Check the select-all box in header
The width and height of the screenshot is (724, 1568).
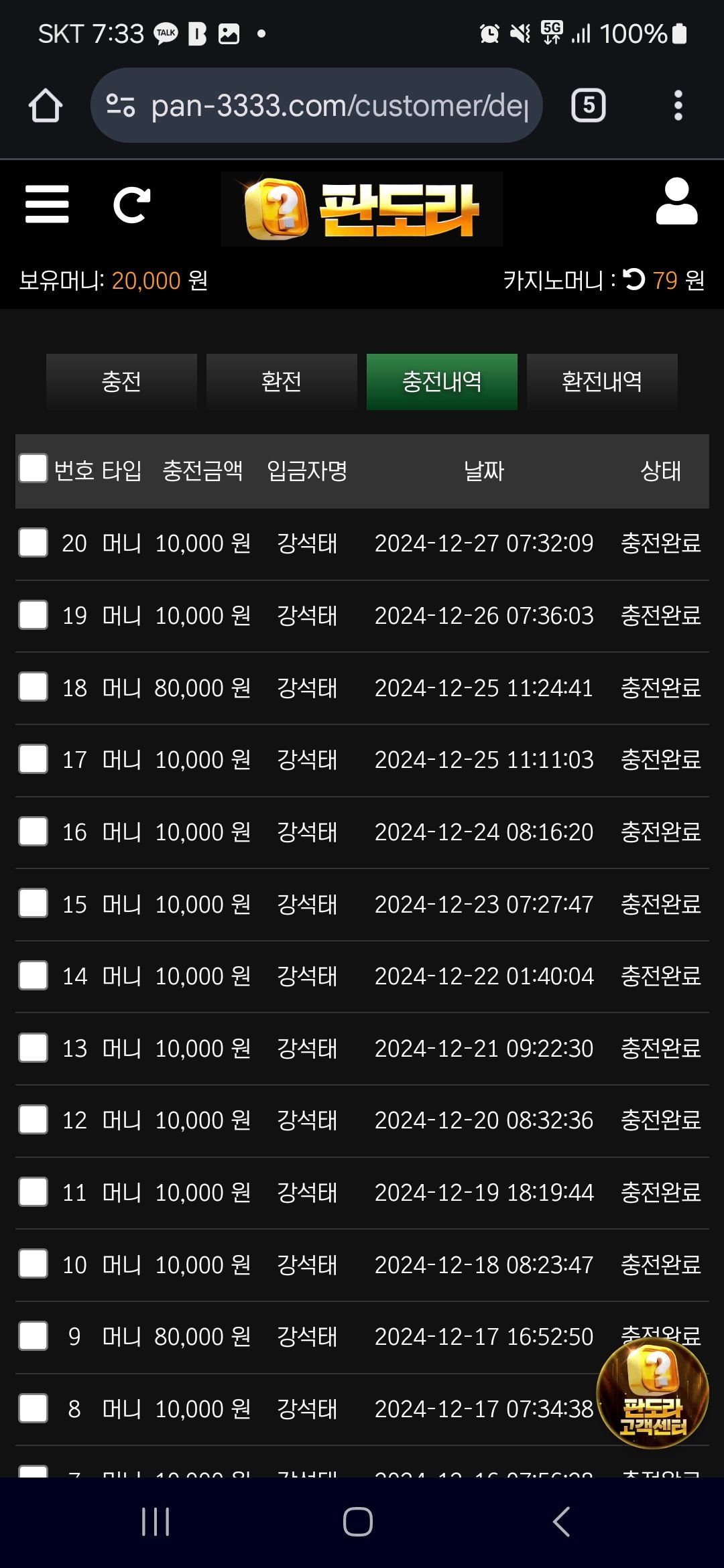coord(33,468)
